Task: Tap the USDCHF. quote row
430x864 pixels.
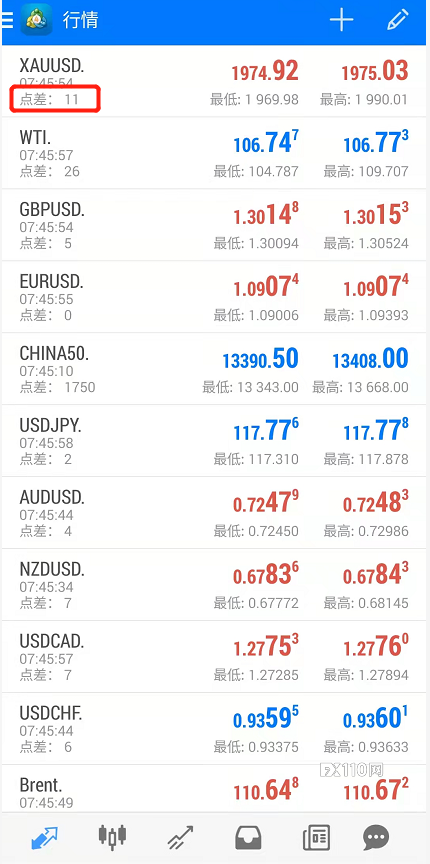Action: click(215, 729)
